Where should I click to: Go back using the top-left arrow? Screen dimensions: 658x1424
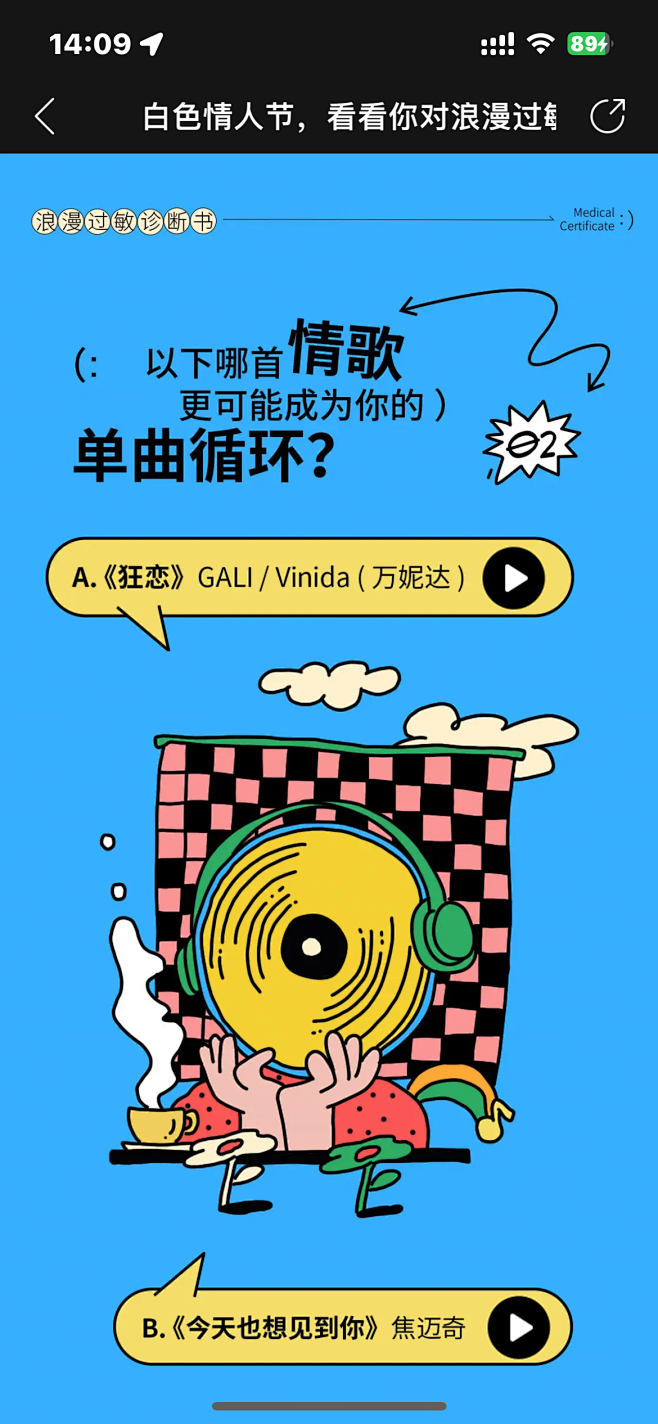(x=44, y=117)
